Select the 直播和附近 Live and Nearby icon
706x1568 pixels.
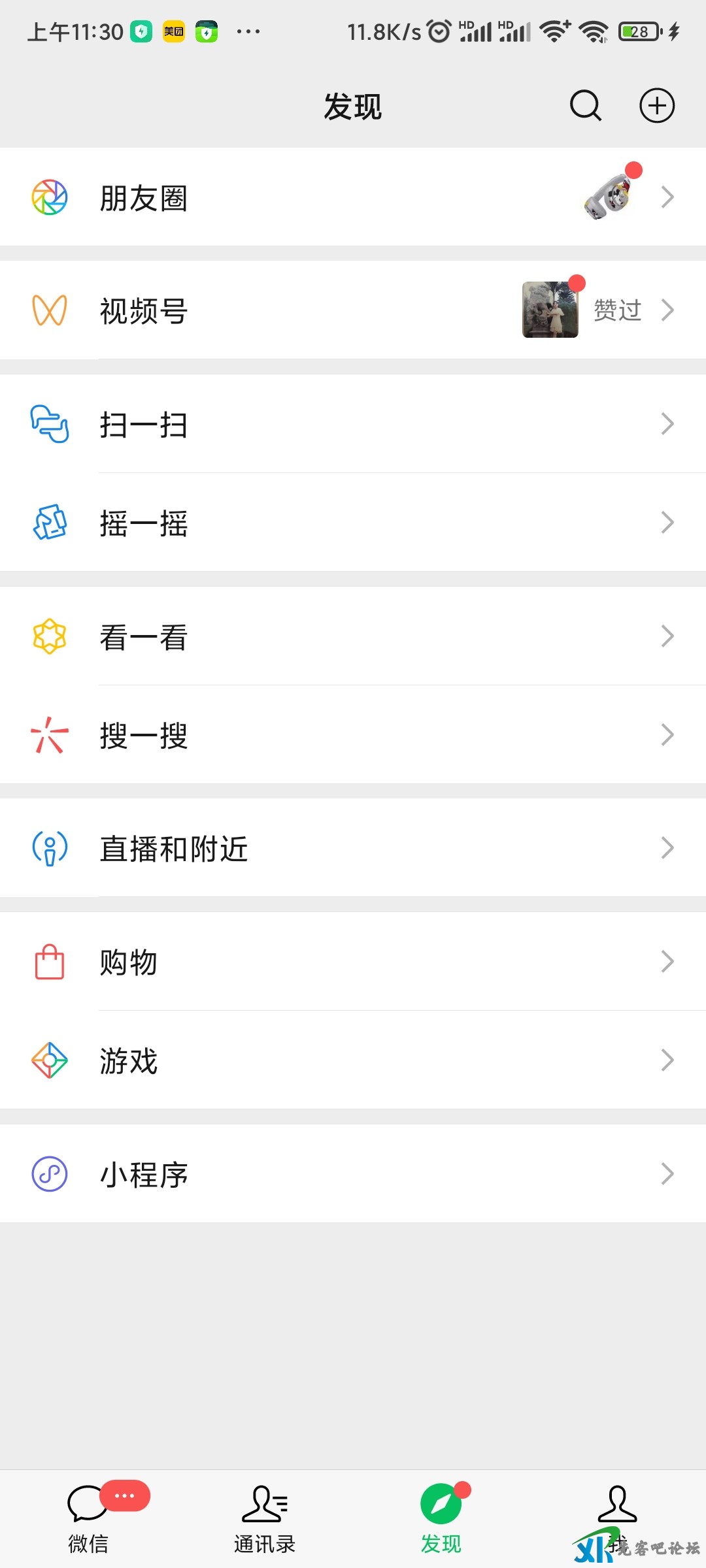[49, 848]
